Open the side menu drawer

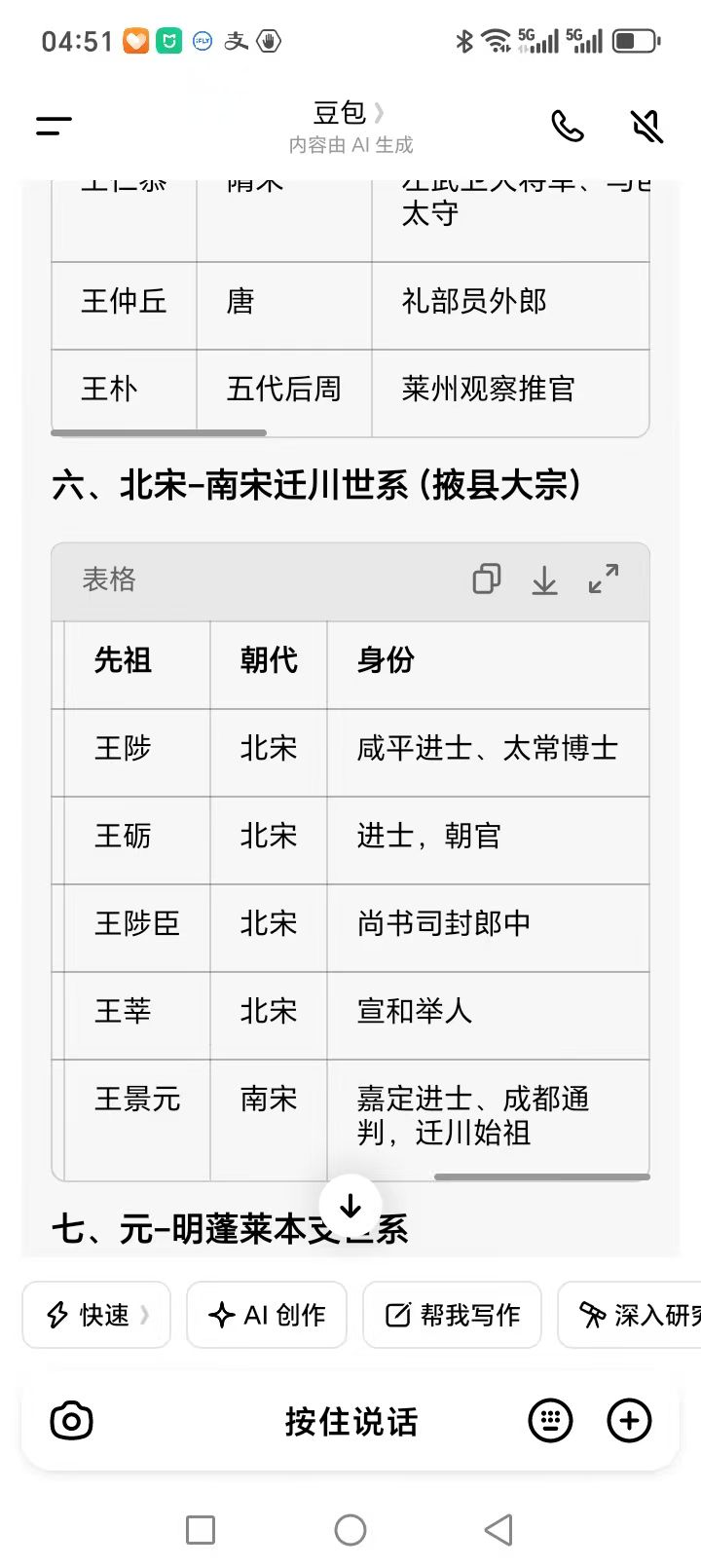coord(55,126)
